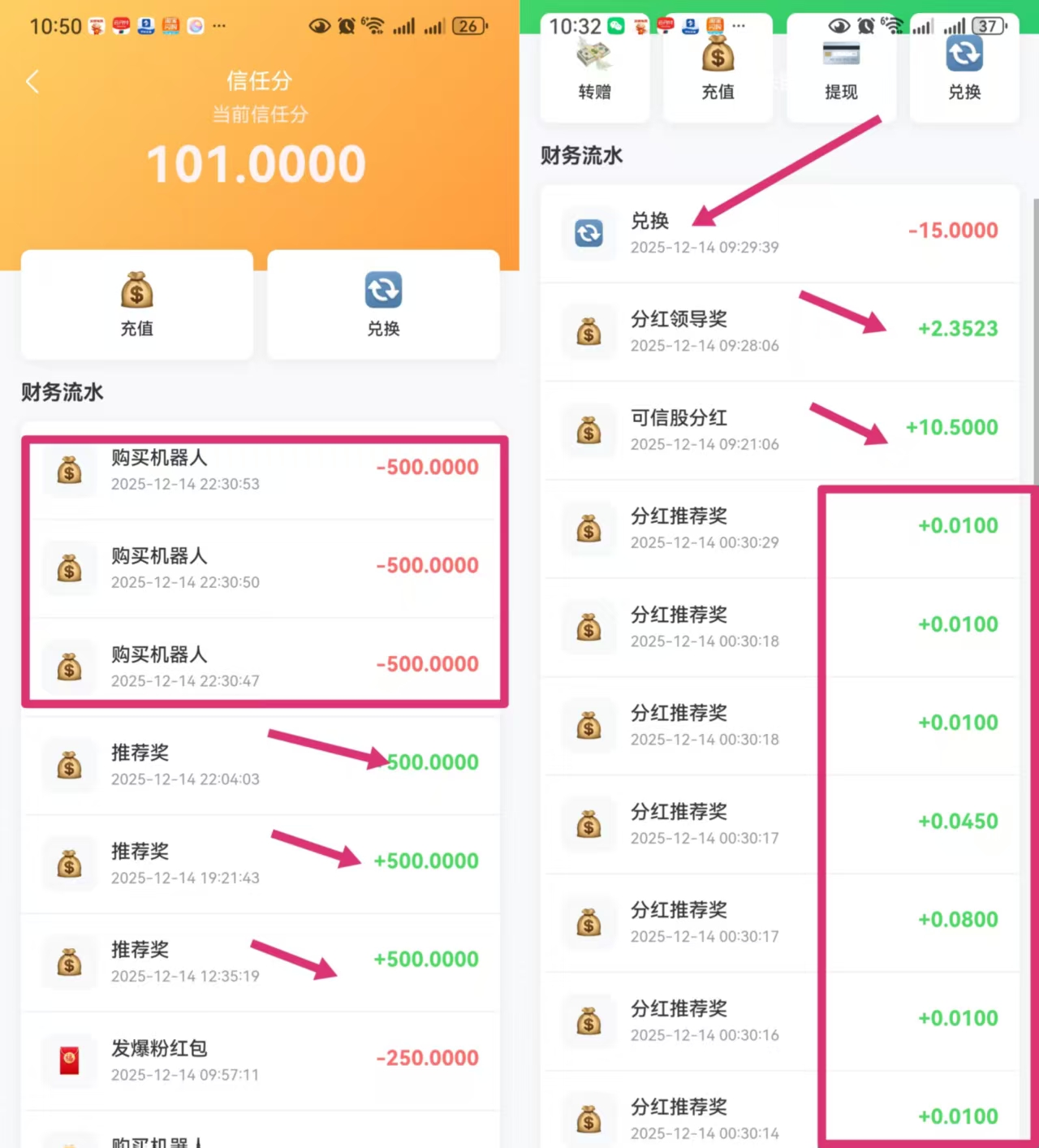Open the 分红领导奖 +2.3523 transaction
The image size is (1039, 1148).
779,331
